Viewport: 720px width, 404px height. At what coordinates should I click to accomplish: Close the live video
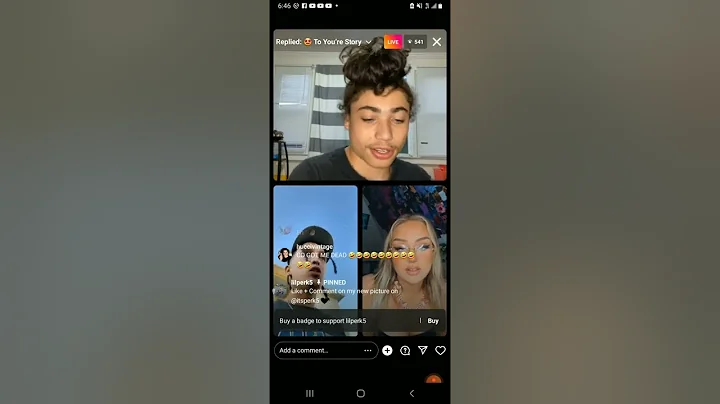(436, 42)
